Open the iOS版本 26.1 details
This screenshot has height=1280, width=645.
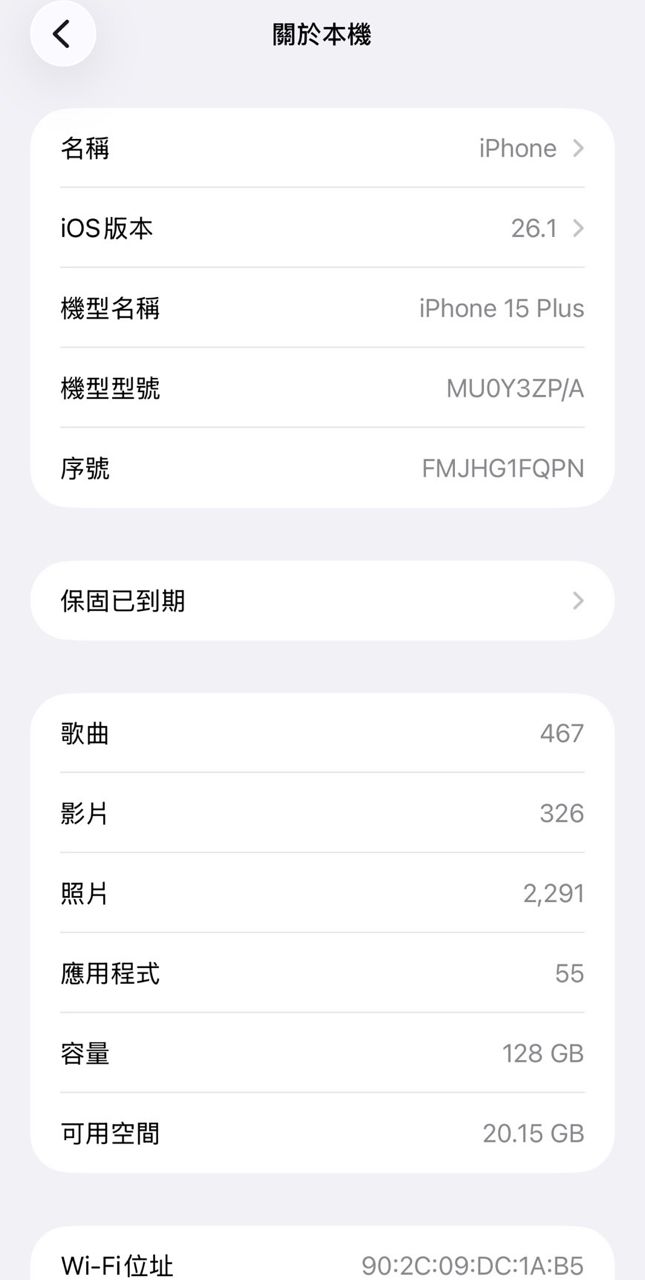322,228
